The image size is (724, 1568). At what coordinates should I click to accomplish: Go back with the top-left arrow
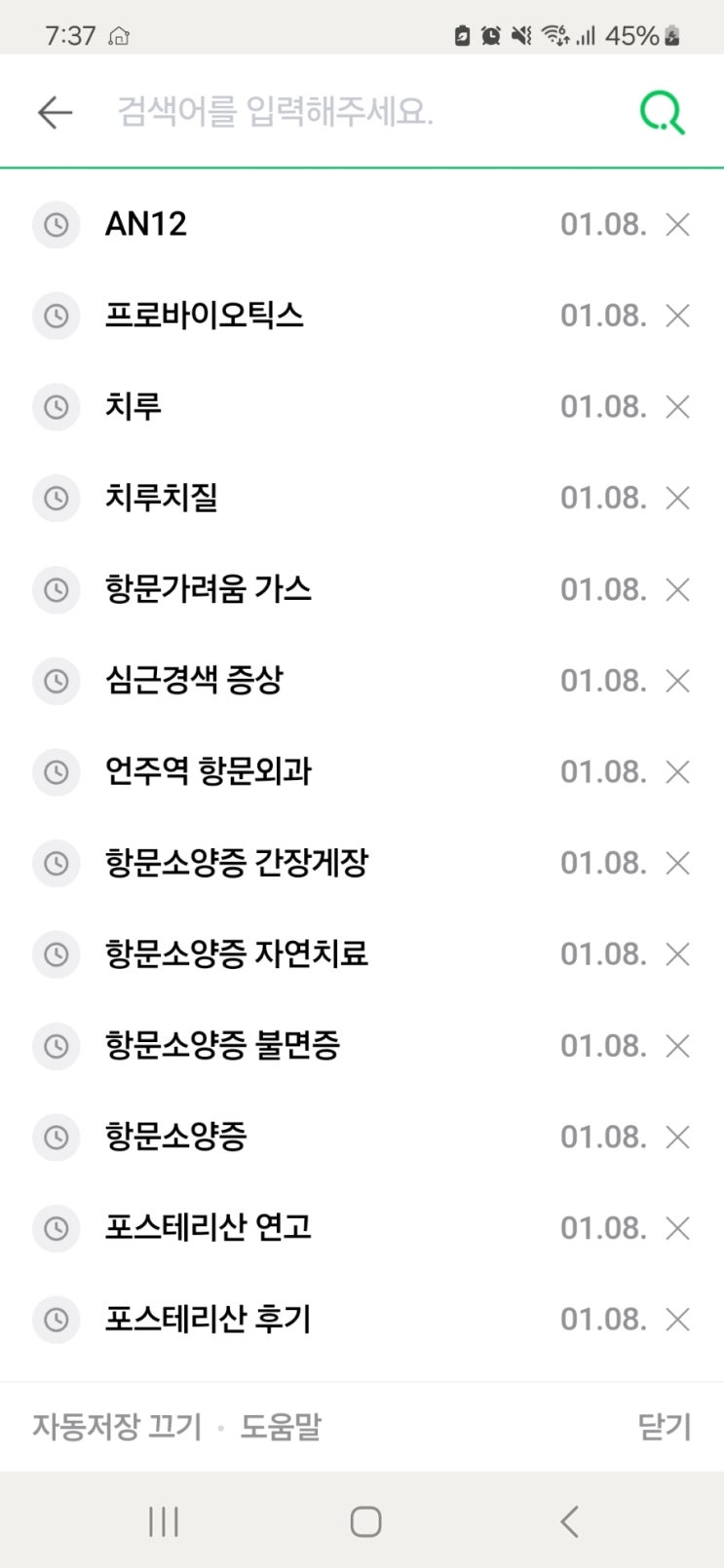coord(56,112)
